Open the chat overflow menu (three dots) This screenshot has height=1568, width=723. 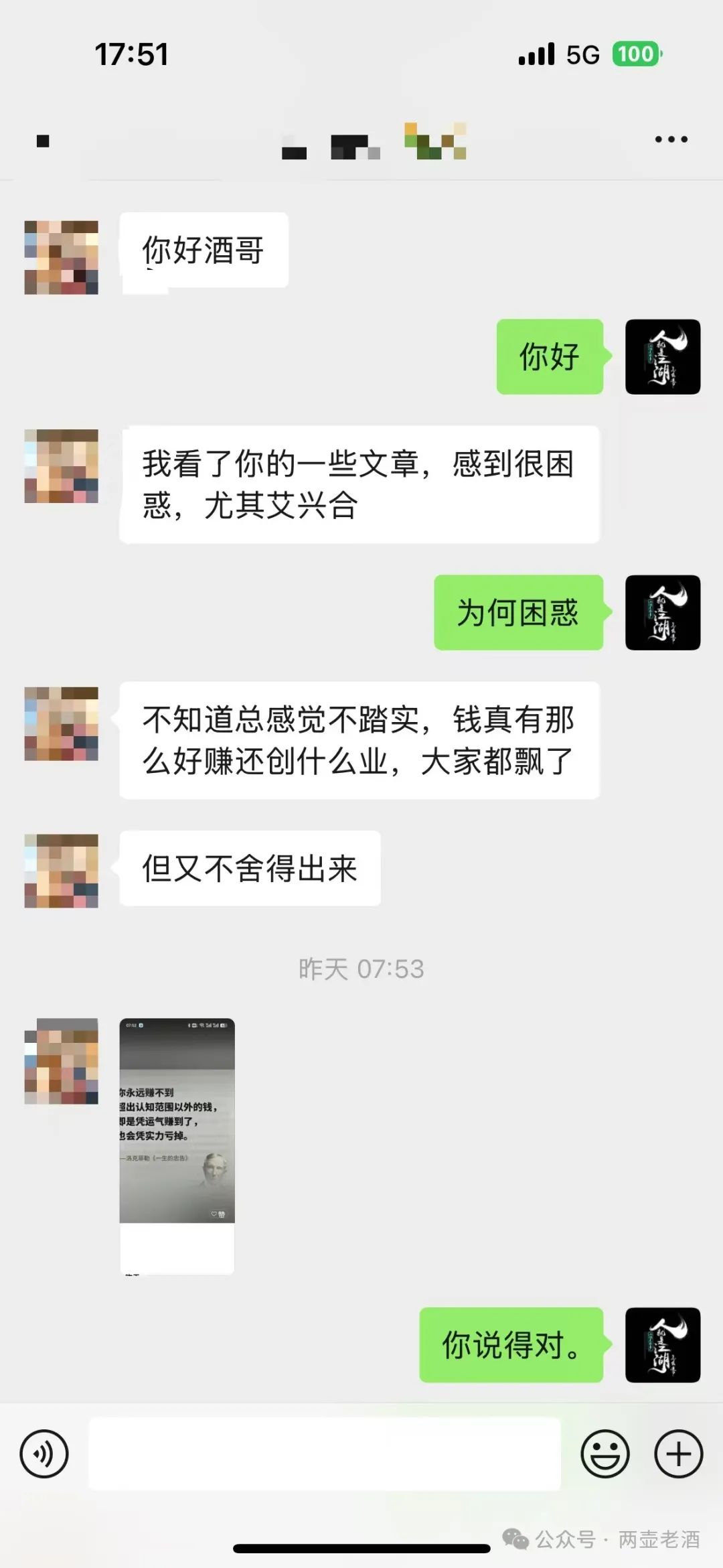[x=671, y=139]
